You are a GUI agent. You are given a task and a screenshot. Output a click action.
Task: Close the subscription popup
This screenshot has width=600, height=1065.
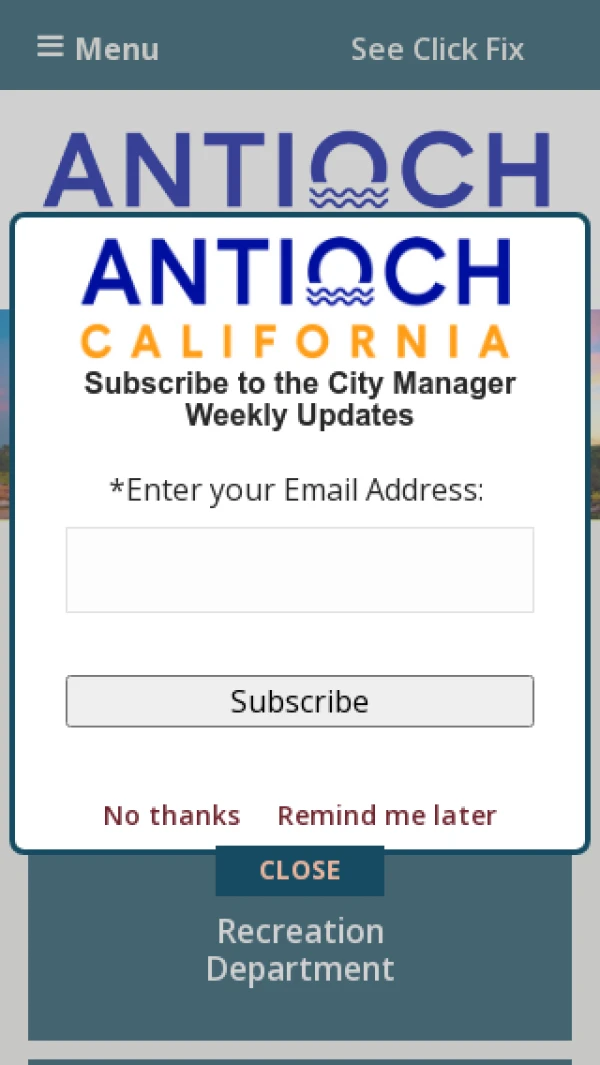tap(300, 870)
